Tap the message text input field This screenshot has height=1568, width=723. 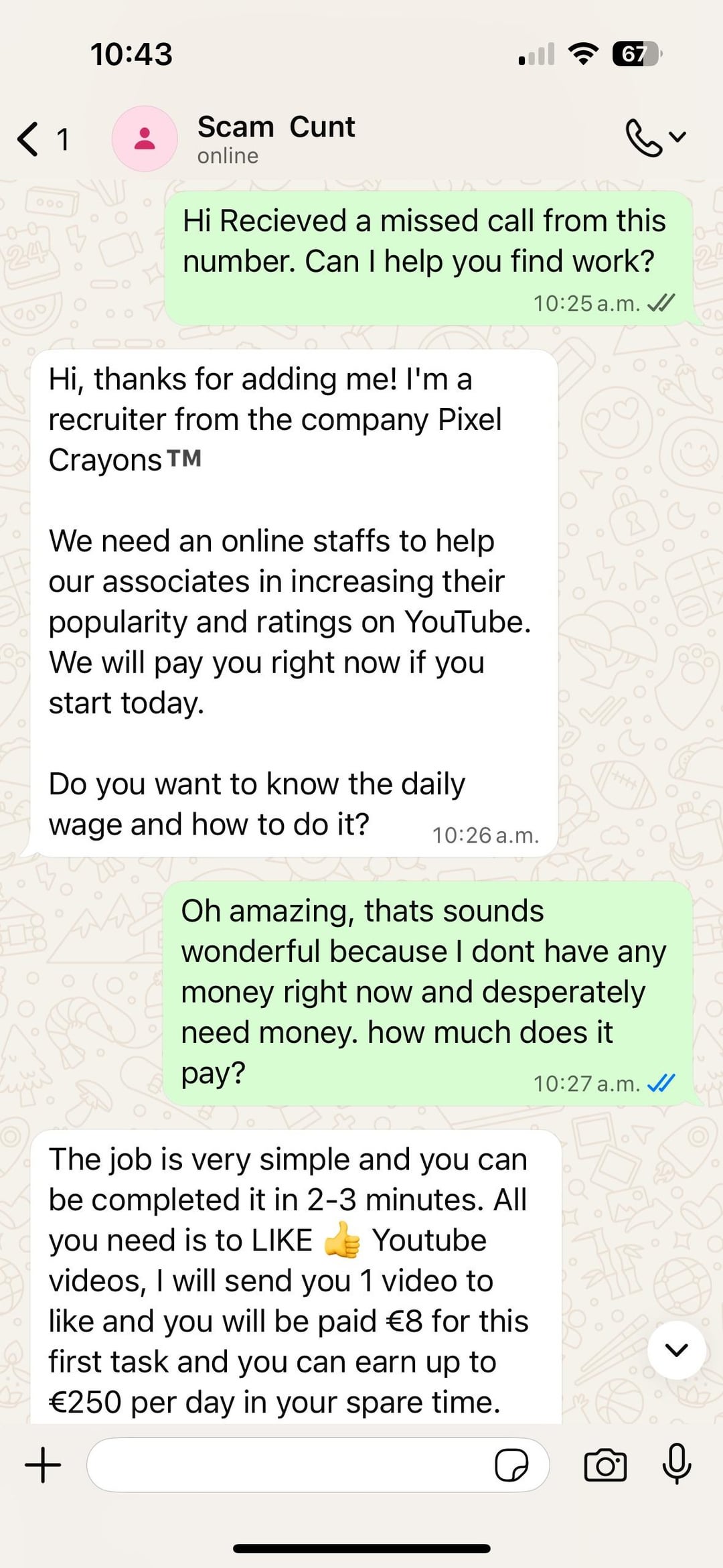[x=288, y=1465]
